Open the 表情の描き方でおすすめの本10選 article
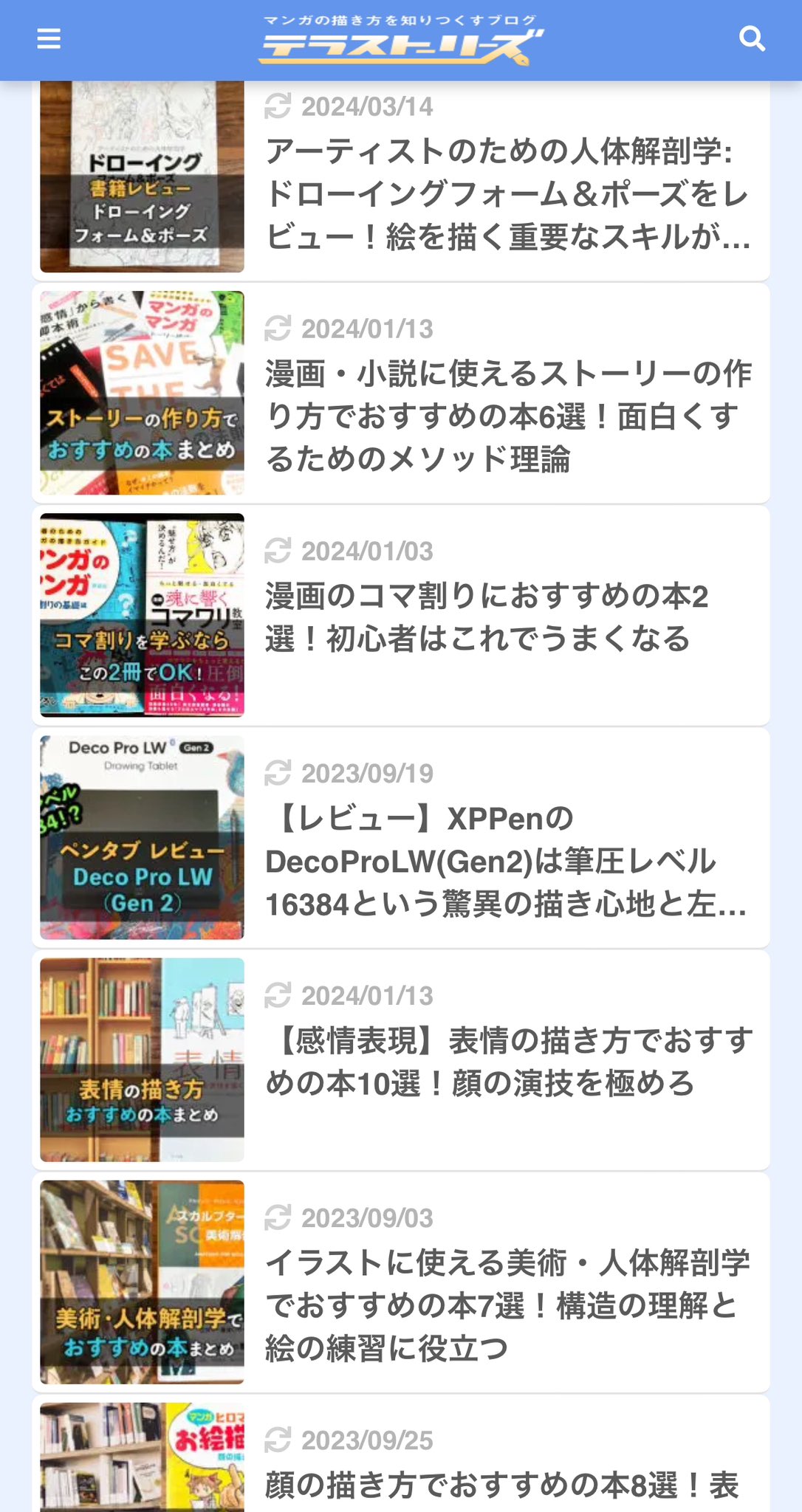The height and width of the screenshot is (1512, 802). pyautogui.click(x=507, y=1061)
